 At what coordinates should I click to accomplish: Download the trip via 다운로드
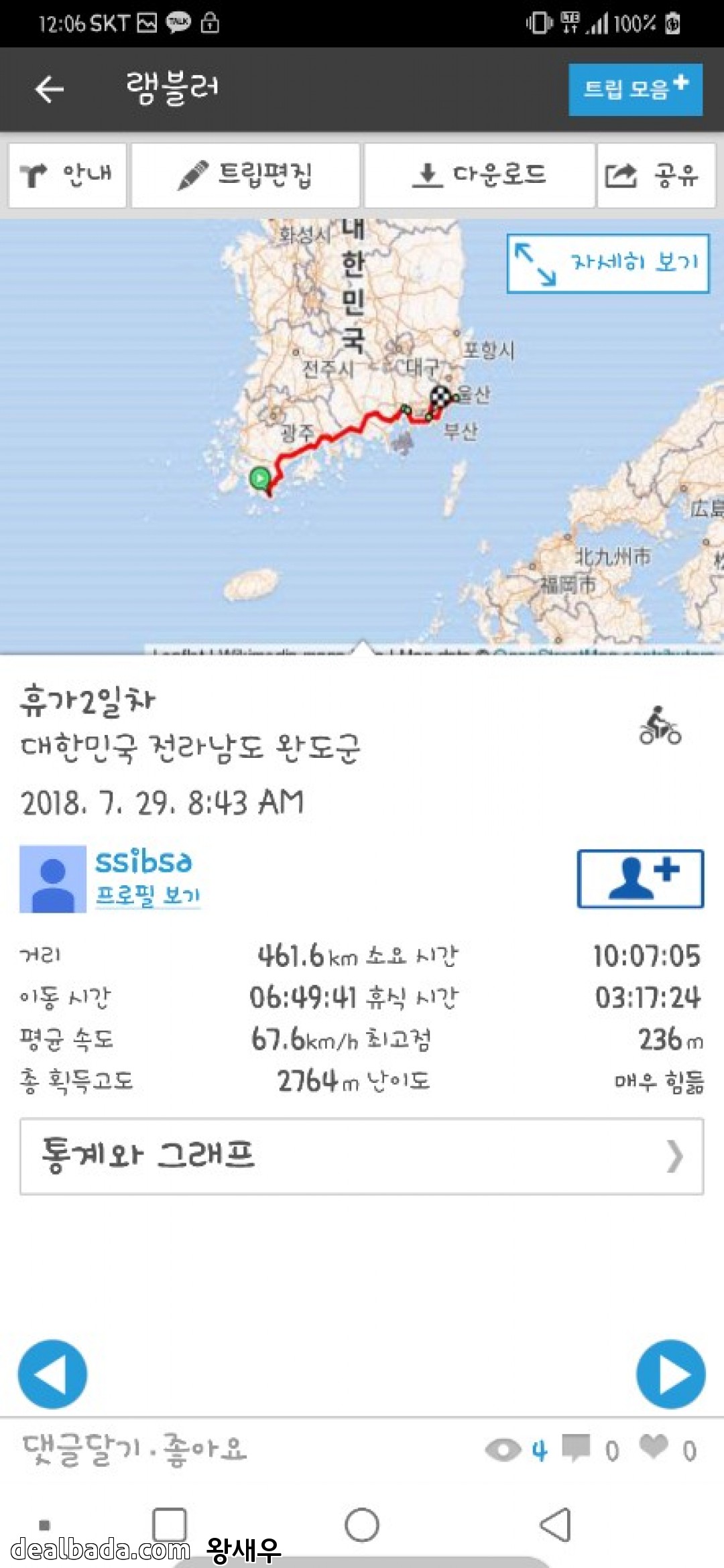(479, 176)
